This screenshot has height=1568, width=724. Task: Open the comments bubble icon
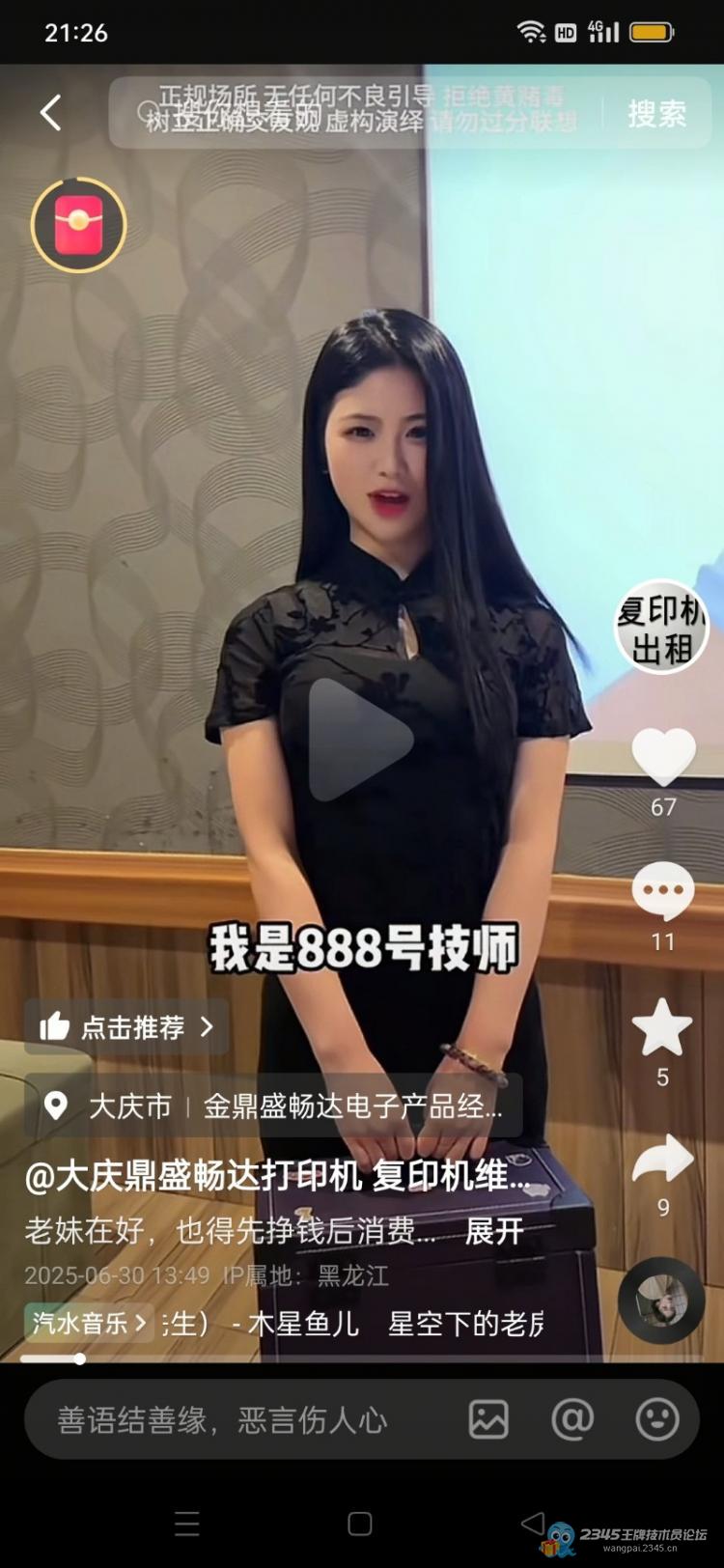coord(663,892)
